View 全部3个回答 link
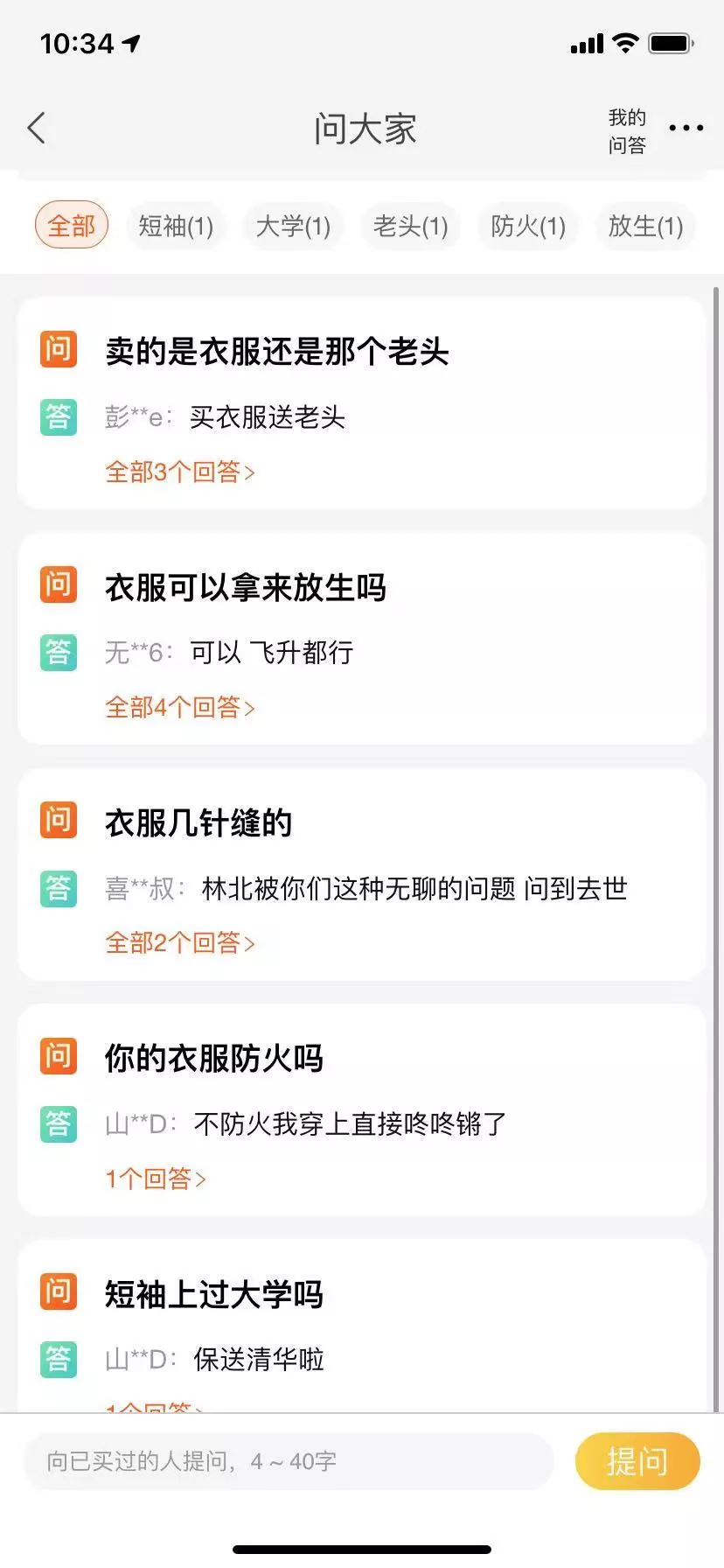The height and width of the screenshot is (1568, 724). [179, 472]
